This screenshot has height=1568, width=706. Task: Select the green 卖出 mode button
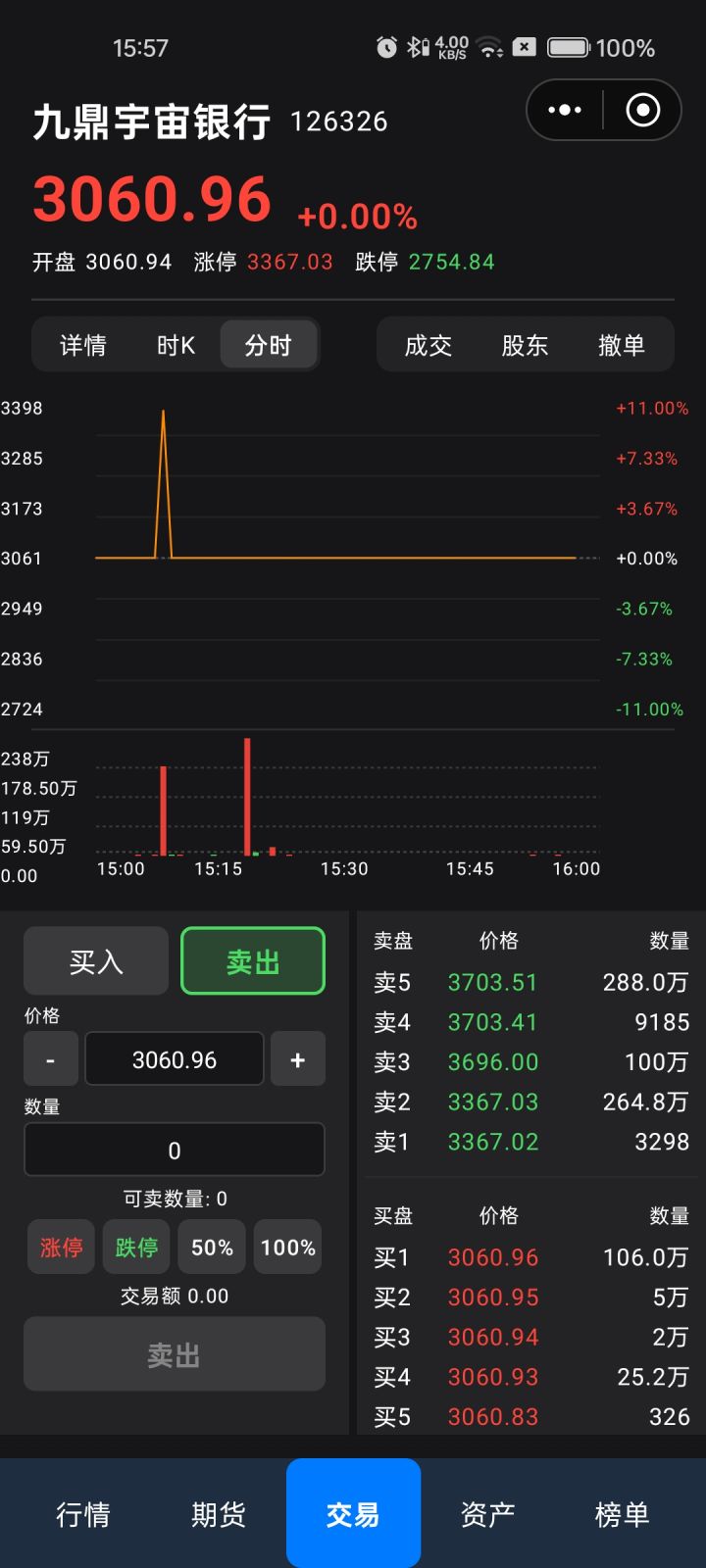(x=253, y=961)
